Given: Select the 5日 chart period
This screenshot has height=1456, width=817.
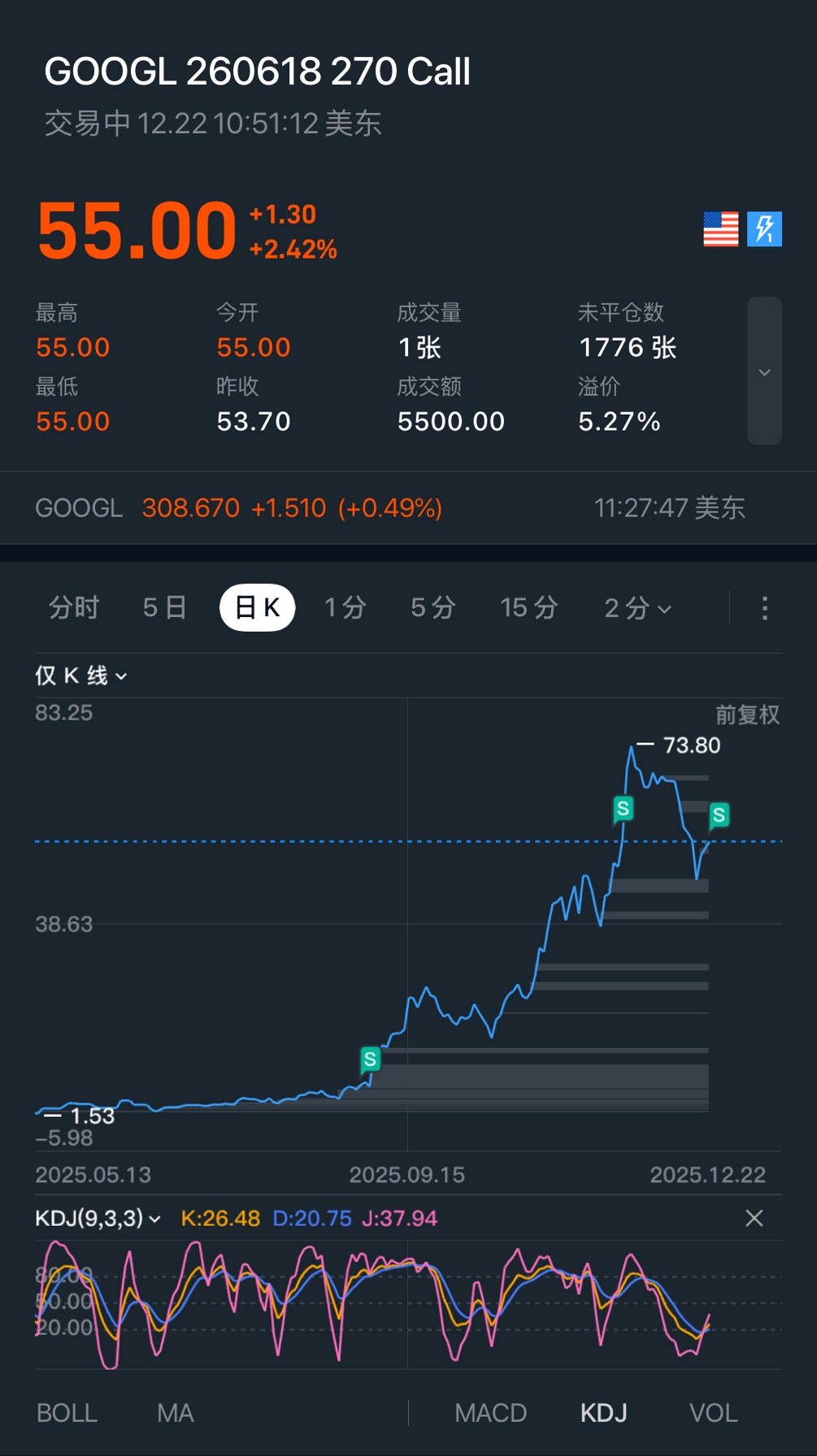Looking at the screenshot, I should pos(165,607).
